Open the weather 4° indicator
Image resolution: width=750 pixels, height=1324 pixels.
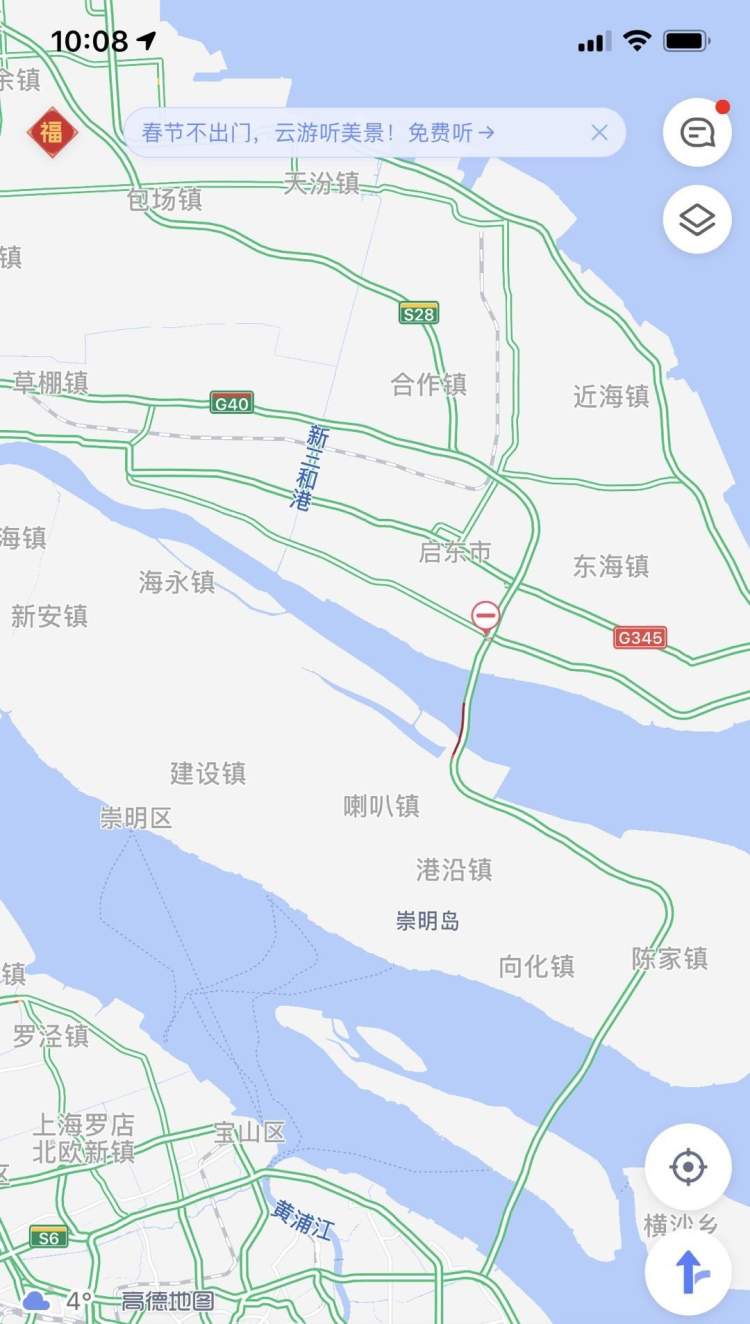[x=58, y=1301]
